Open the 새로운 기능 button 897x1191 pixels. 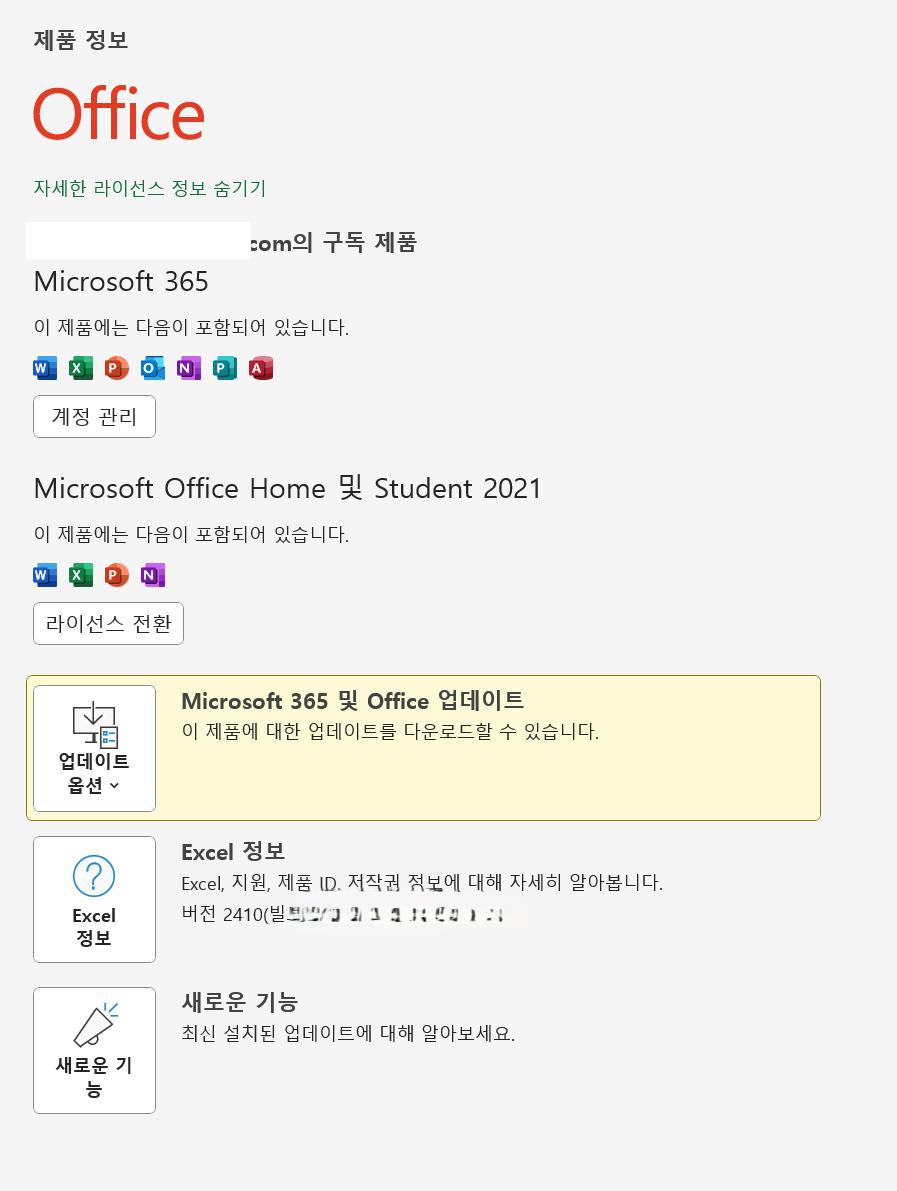pyautogui.click(x=94, y=1050)
